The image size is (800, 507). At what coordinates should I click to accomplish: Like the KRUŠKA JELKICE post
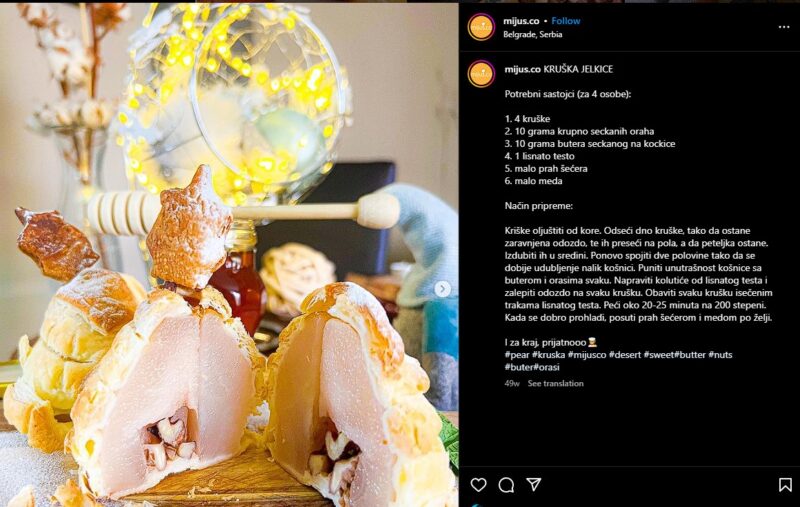478,485
